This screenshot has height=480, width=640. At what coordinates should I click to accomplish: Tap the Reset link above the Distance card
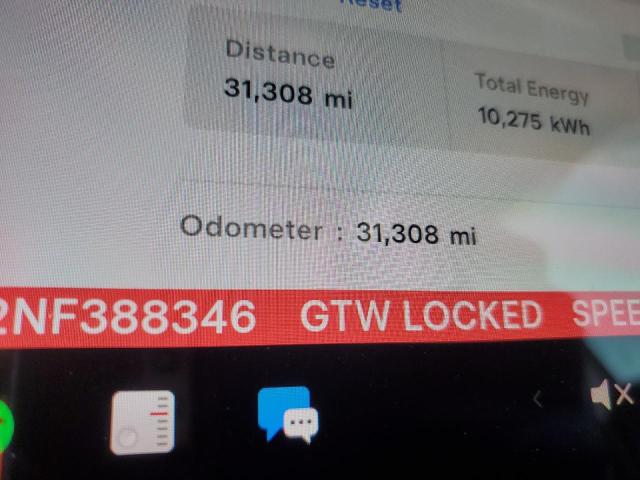click(372, 4)
